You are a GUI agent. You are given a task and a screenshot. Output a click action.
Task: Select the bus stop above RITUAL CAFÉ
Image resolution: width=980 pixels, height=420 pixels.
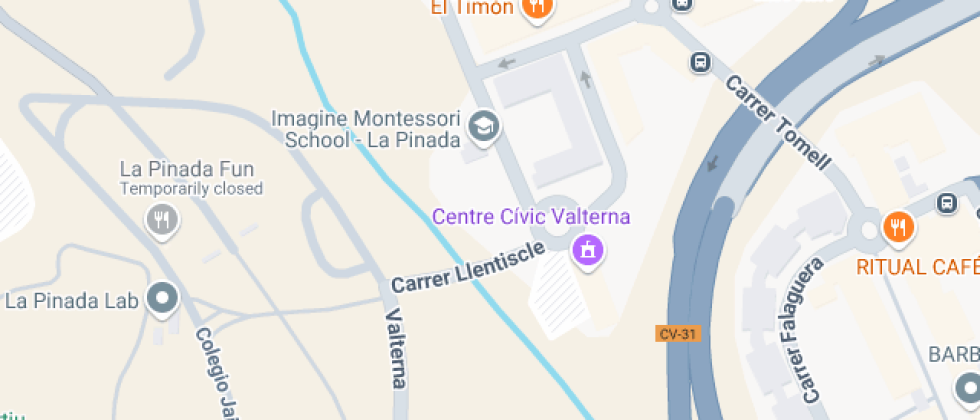click(x=947, y=203)
